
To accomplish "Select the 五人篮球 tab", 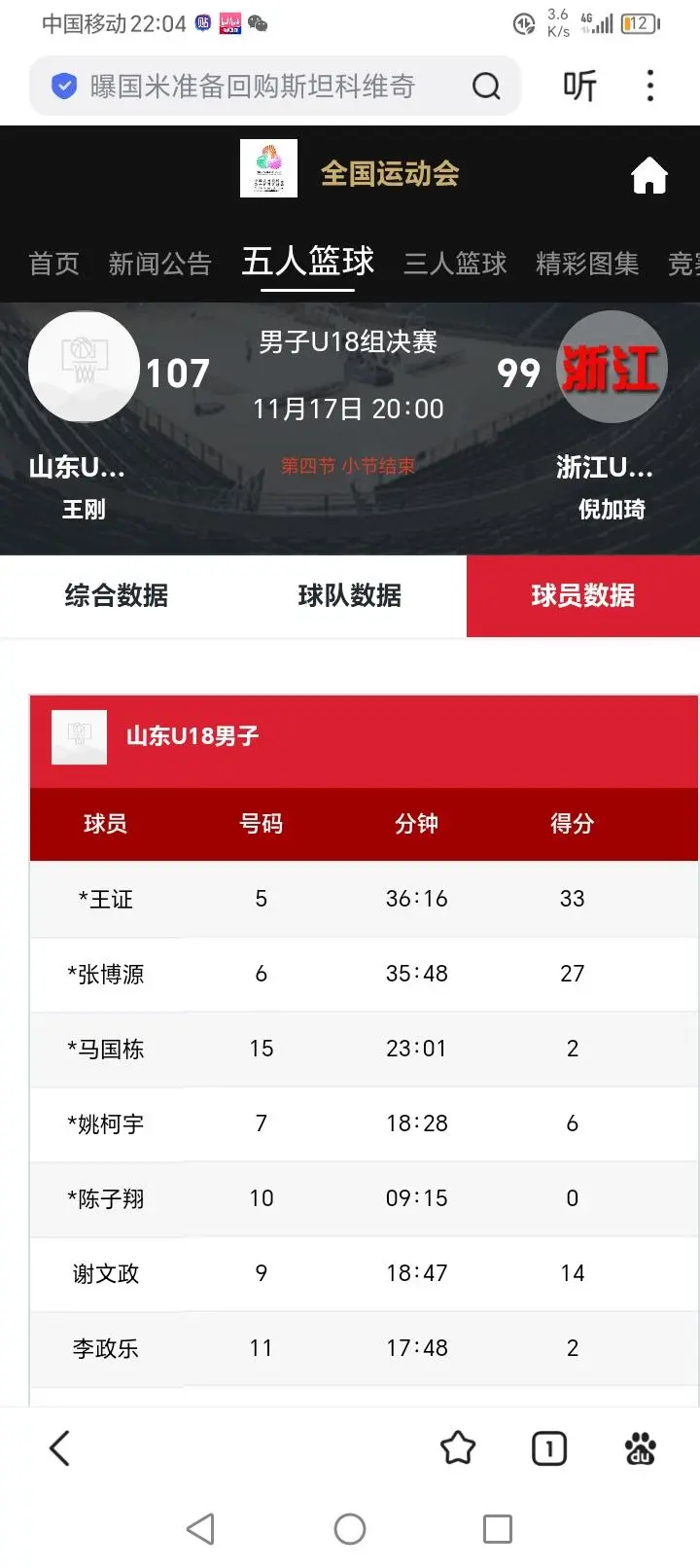I will 307,262.
